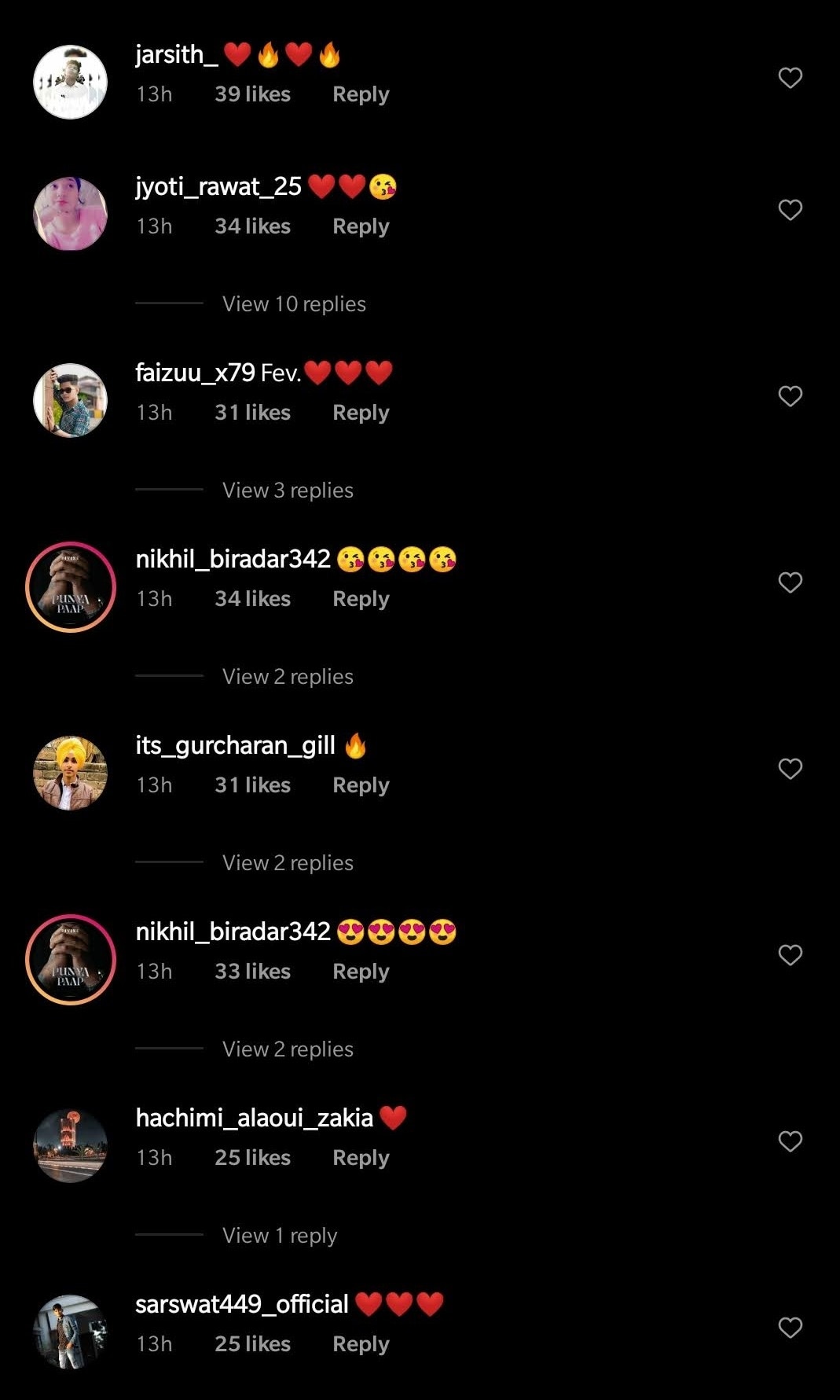Show the 1 reply under hachimi_alaoui_zakia
Viewport: 840px width, 1400px height.
point(280,1236)
